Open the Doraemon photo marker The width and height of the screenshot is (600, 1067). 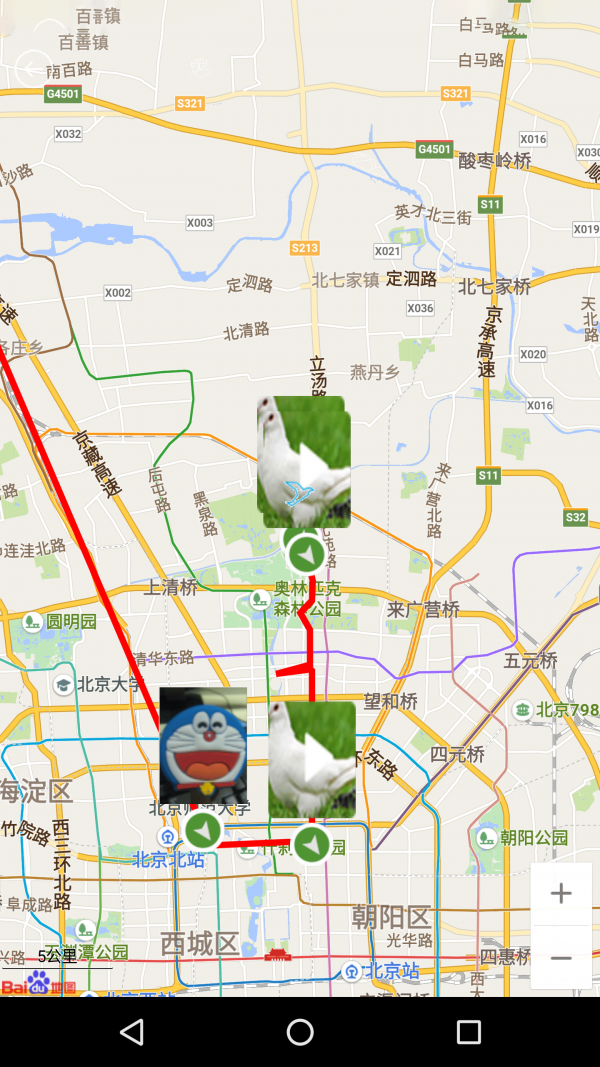coord(203,746)
